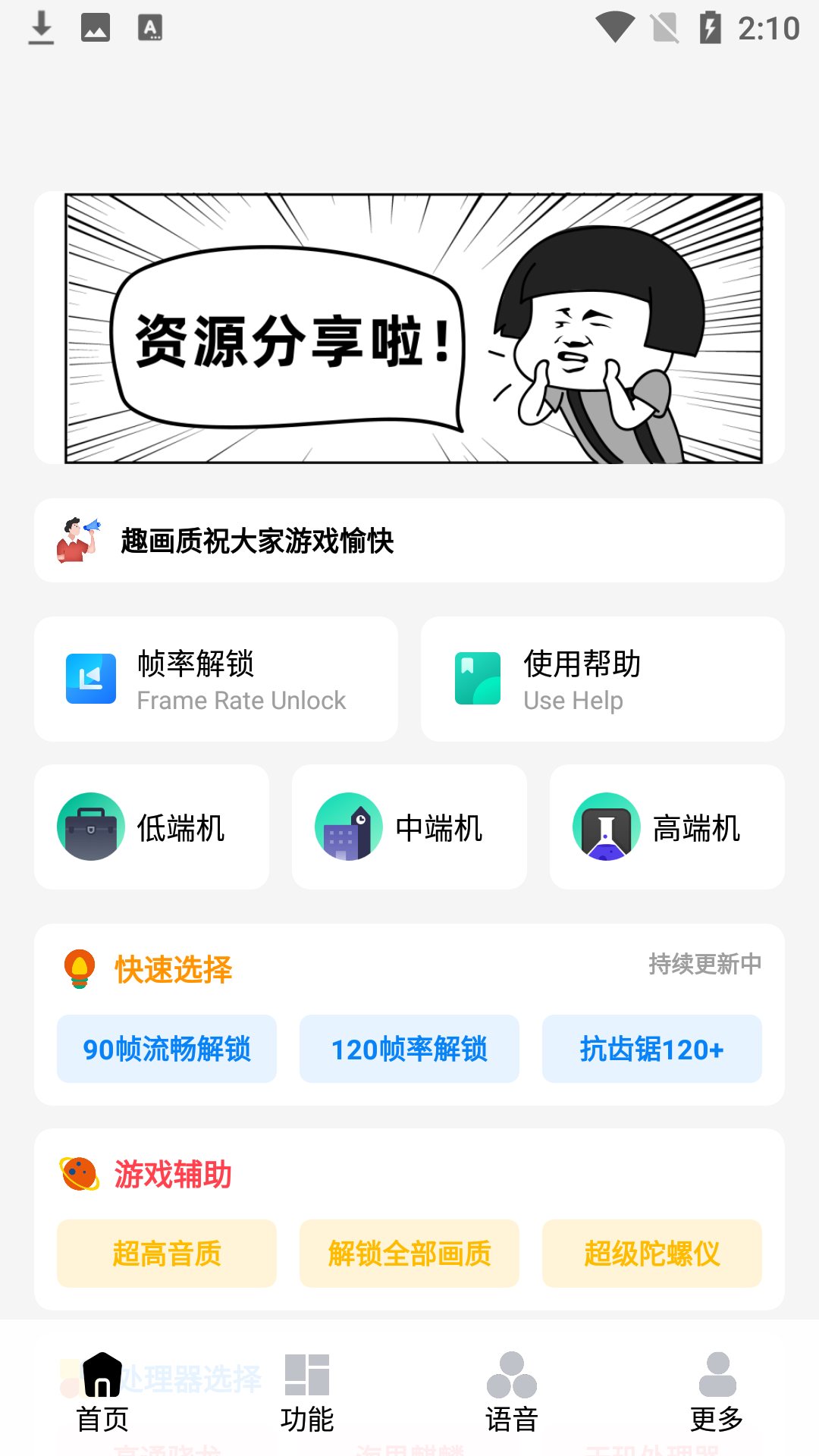Select the 中端机 option
Viewport: 819px width, 1456px height.
pos(409,827)
